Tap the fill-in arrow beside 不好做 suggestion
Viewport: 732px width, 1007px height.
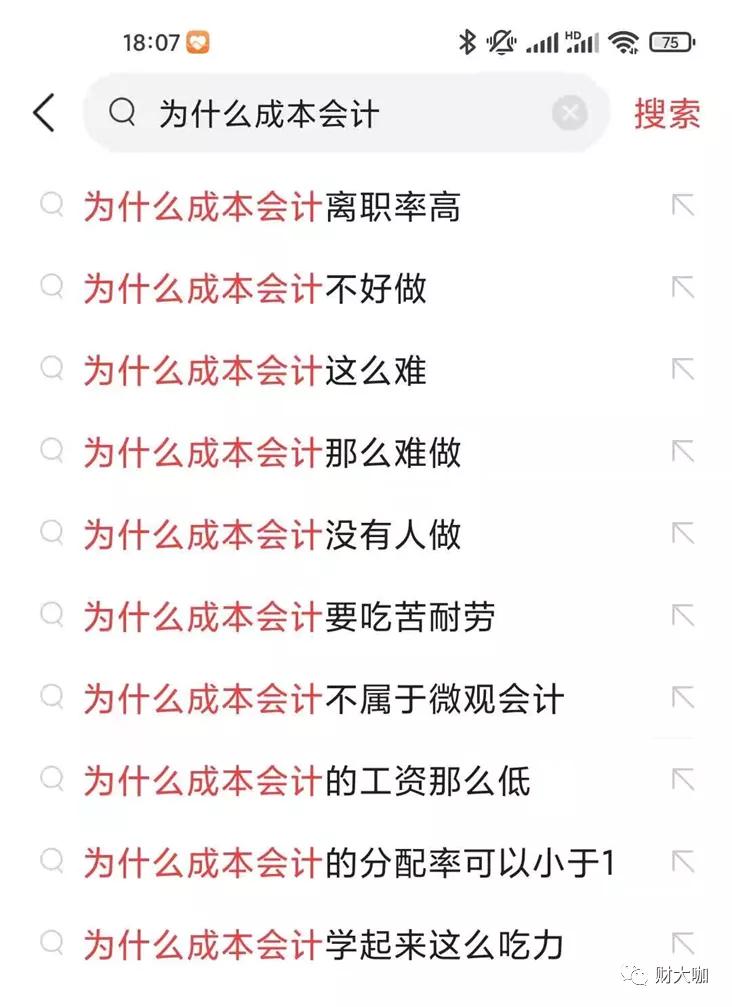[x=681, y=288]
